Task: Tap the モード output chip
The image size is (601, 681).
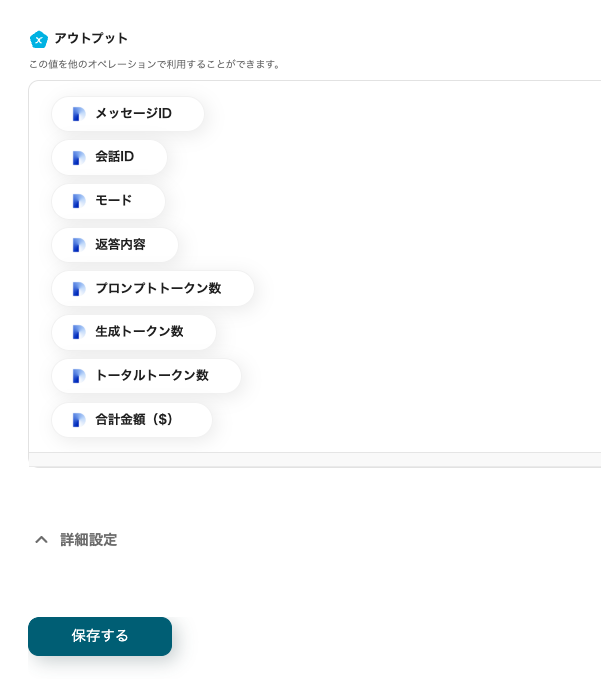Action: tap(109, 201)
